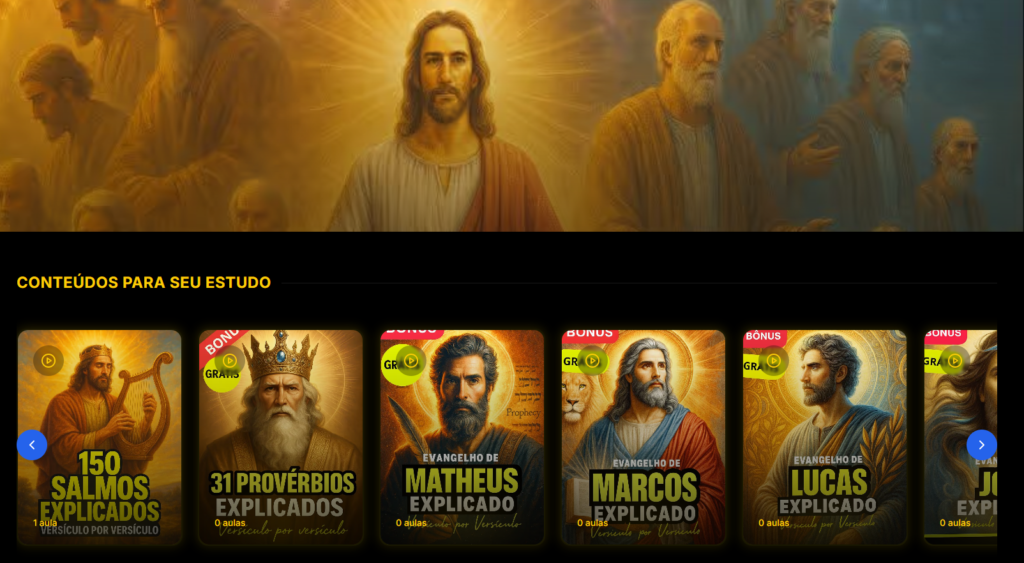Screen dimensions: 1024x563
Task: Open Evangelho de Lucas Explicado card
Action: [x=824, y=437]
